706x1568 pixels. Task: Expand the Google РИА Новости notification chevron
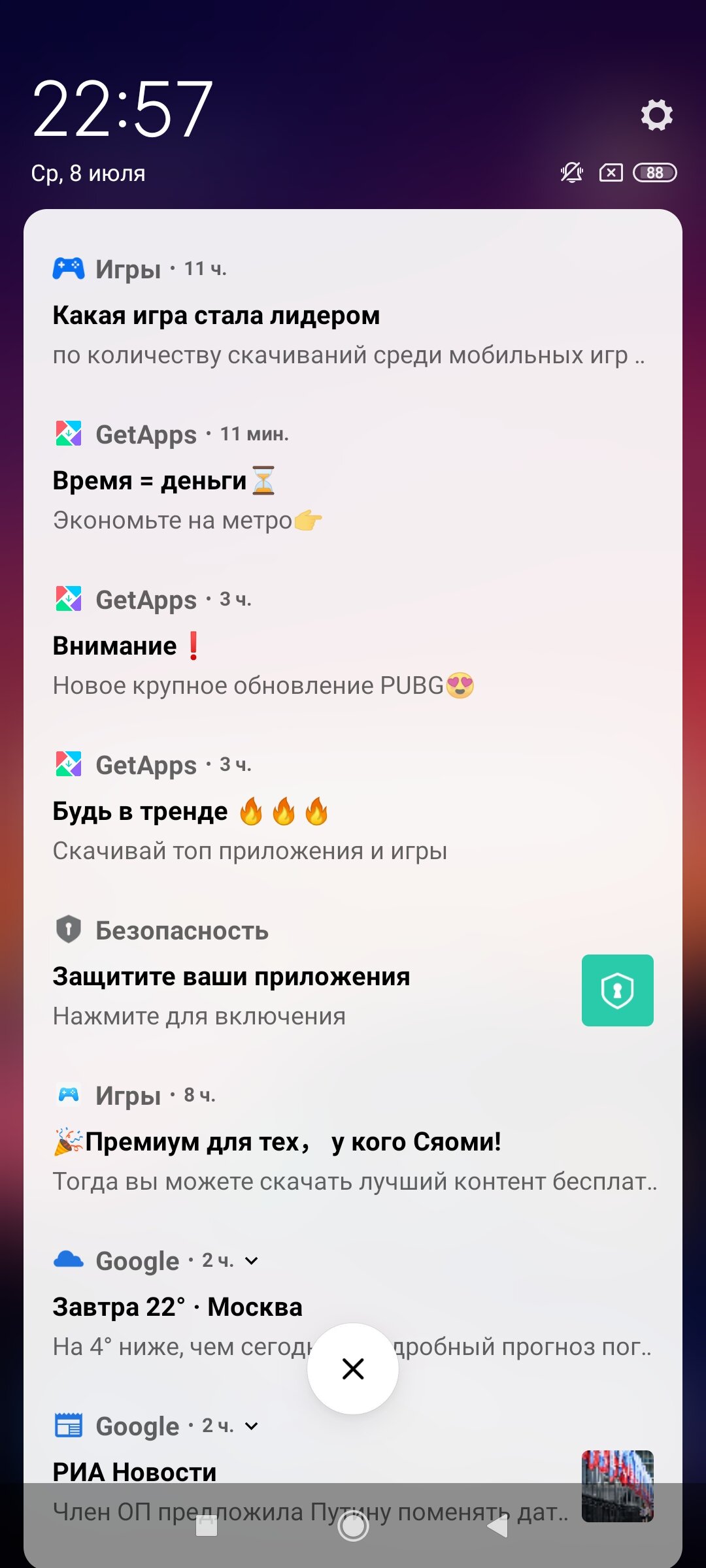[x=252, y=1426]
